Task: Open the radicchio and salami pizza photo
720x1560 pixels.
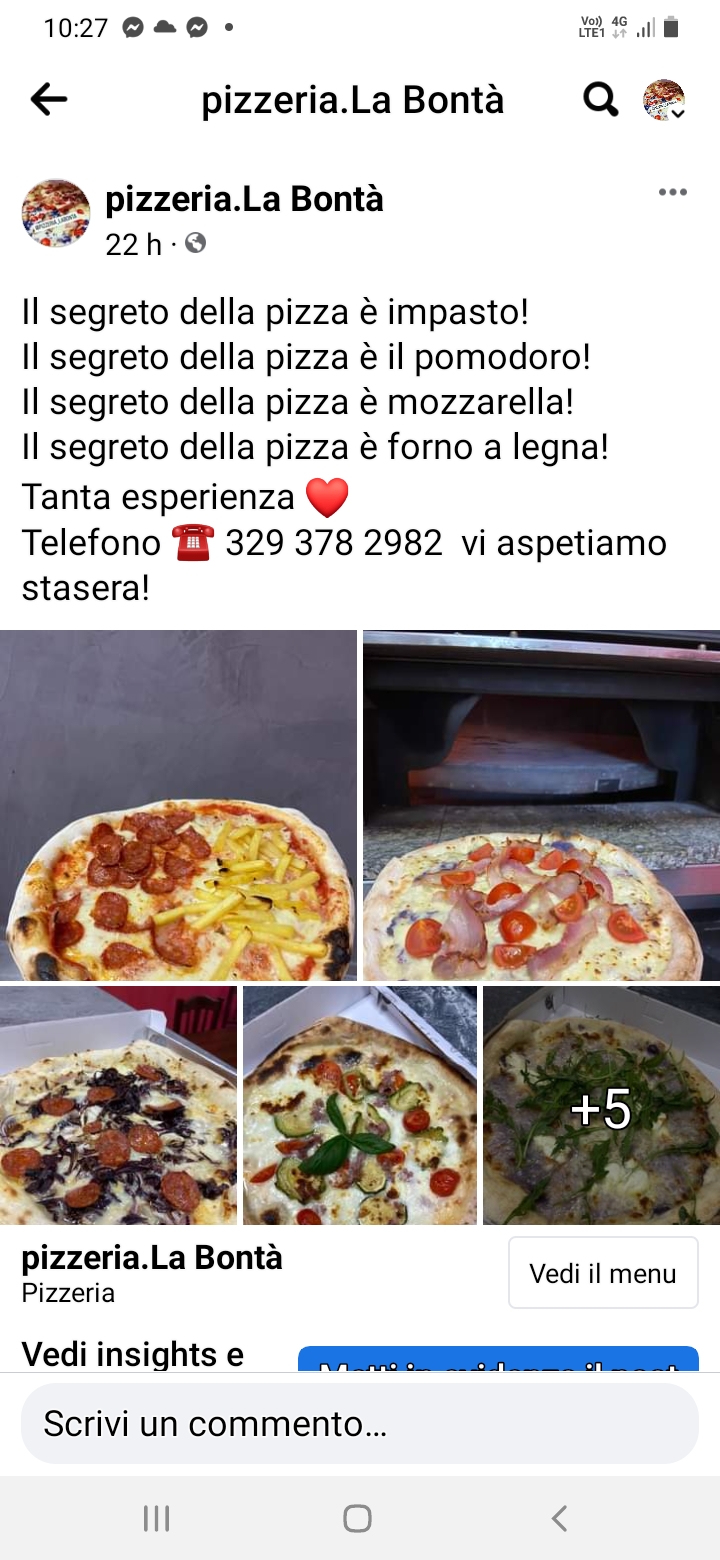Action: (x=118, y=1105)
